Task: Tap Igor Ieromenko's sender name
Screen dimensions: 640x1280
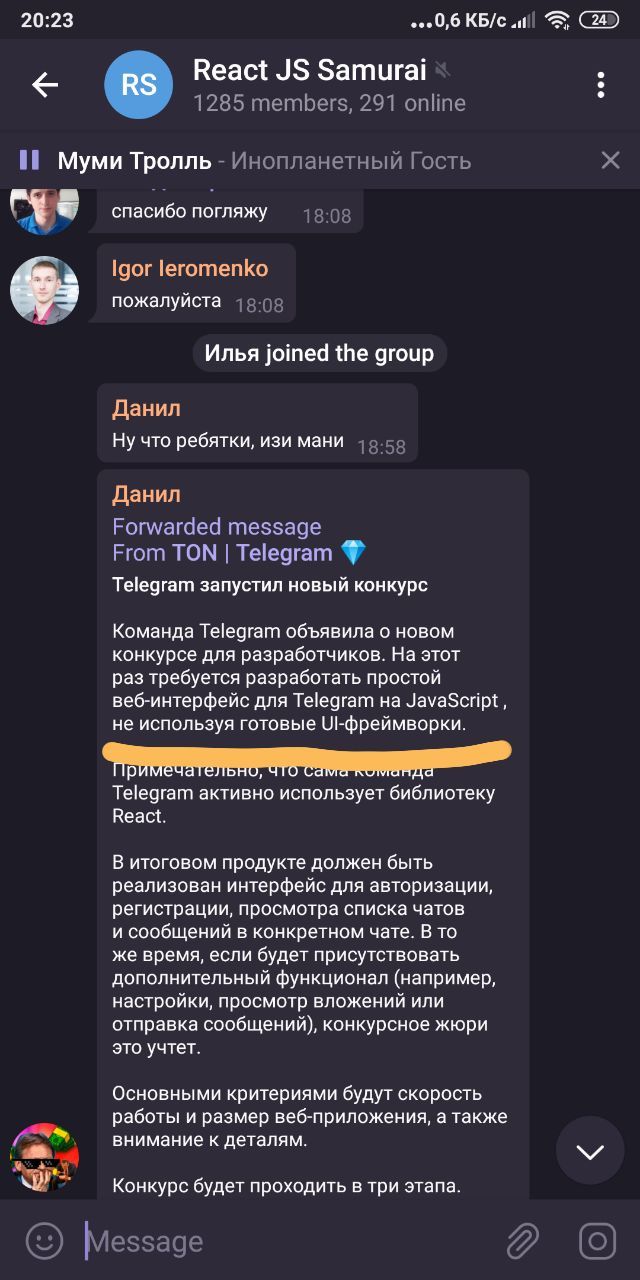Action: [x=189, y=268]
